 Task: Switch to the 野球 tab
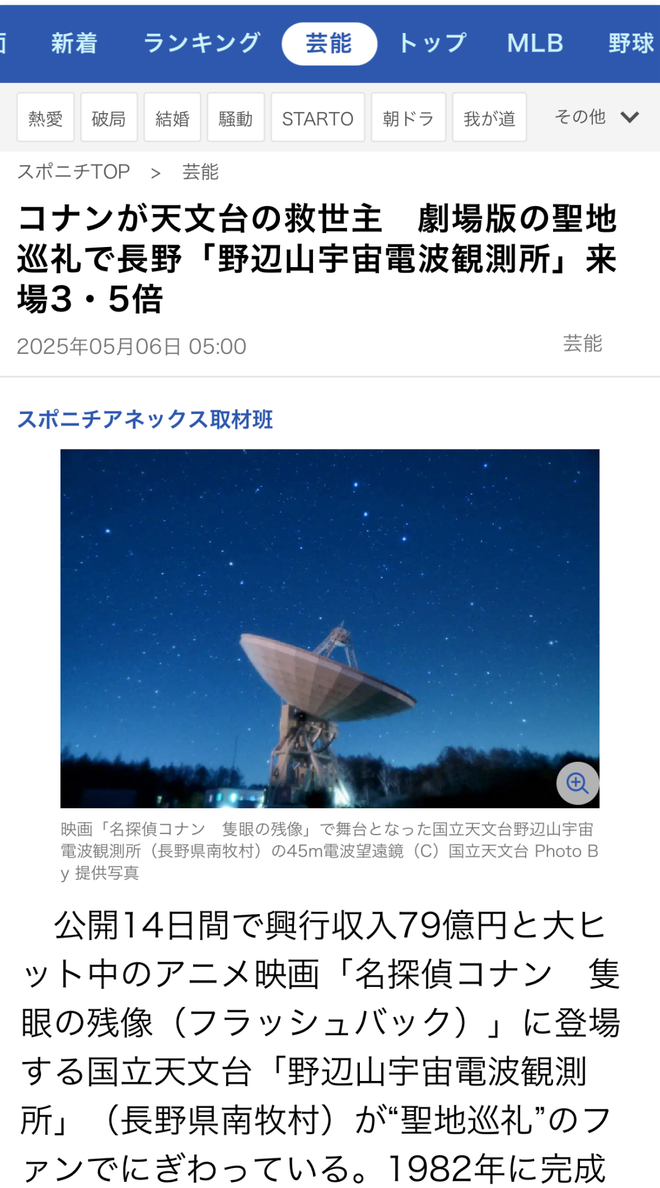click(631, 43)
